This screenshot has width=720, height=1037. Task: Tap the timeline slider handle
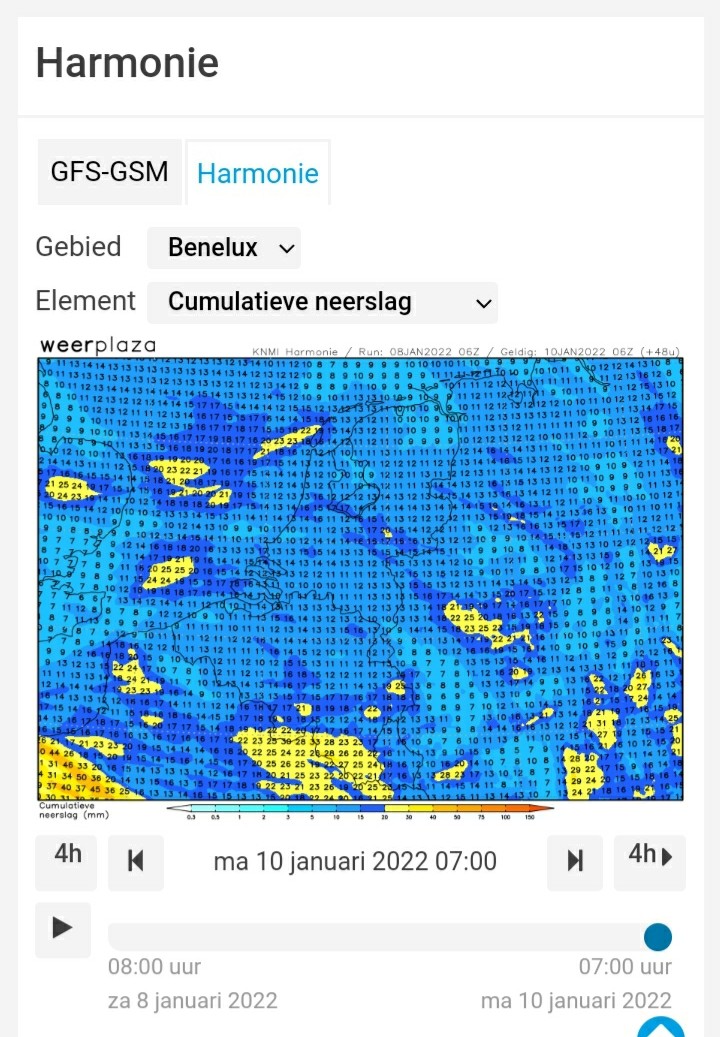tap(658, 937)
